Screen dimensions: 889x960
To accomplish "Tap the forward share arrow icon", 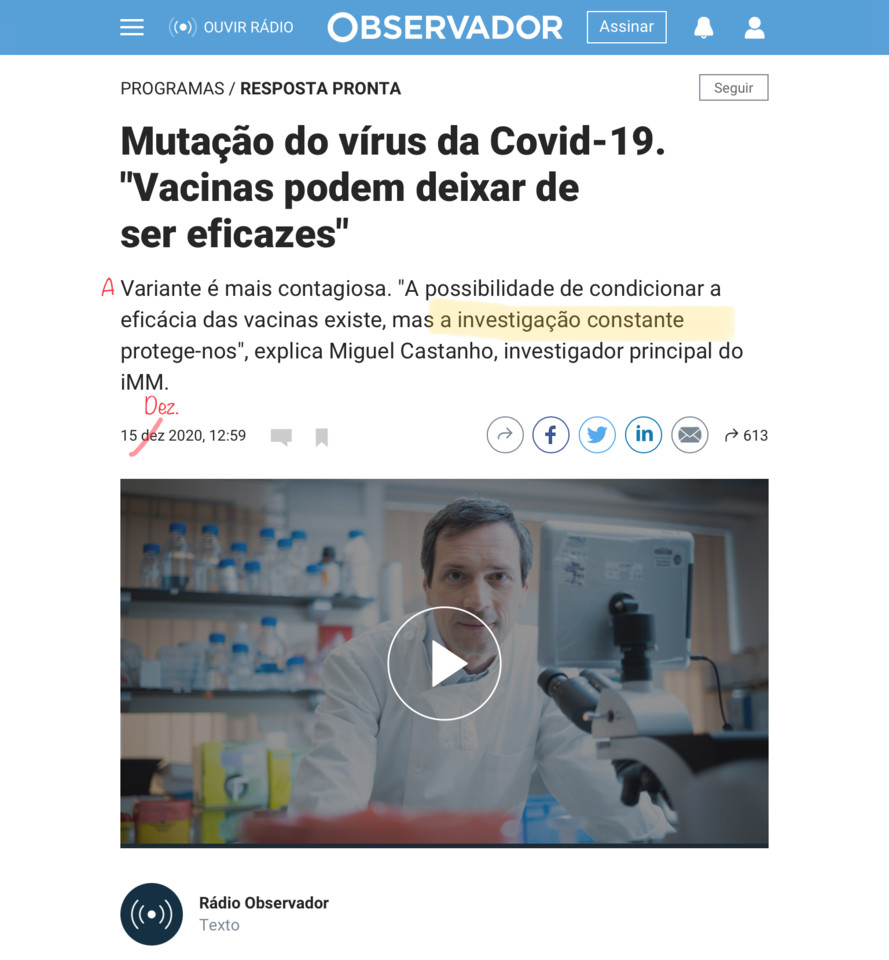I will tap(505, 435).
